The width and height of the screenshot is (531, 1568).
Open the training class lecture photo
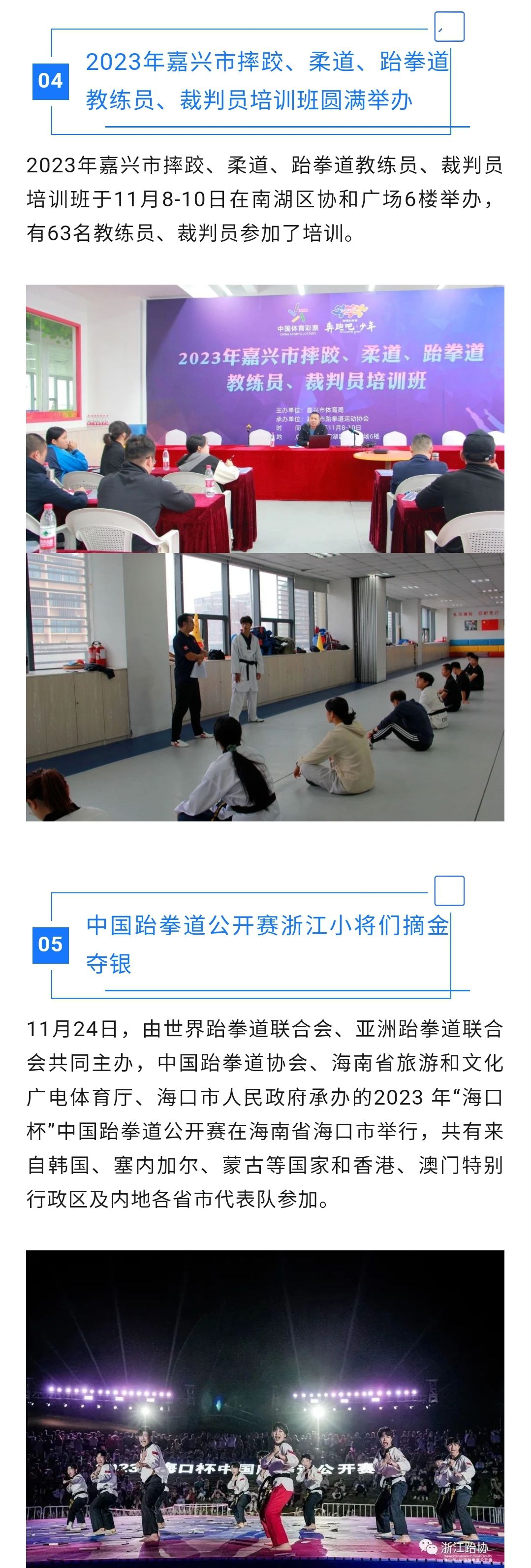[x=265, y=419]
